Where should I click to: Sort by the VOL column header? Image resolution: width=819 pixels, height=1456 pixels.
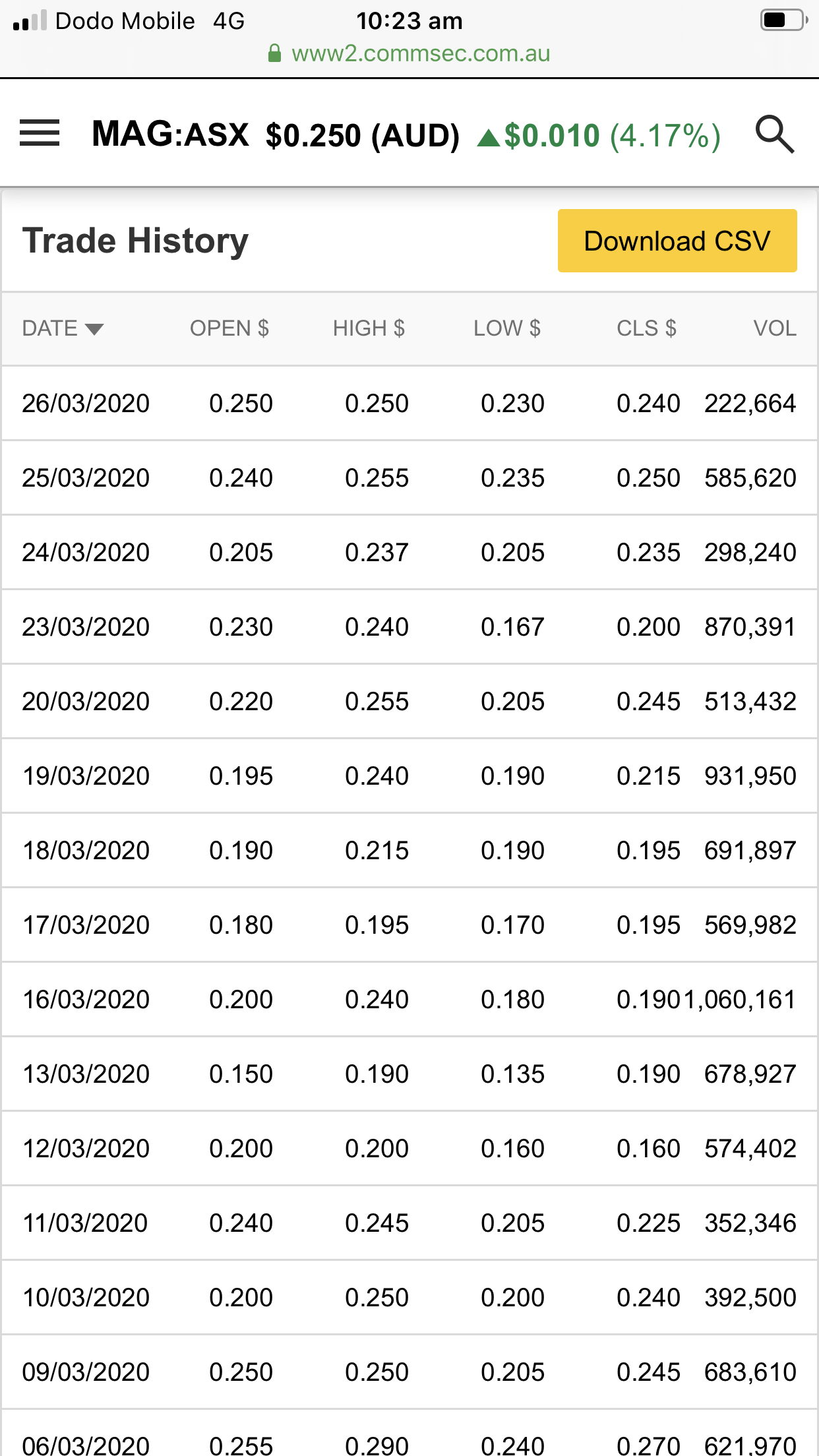(775, 328)
